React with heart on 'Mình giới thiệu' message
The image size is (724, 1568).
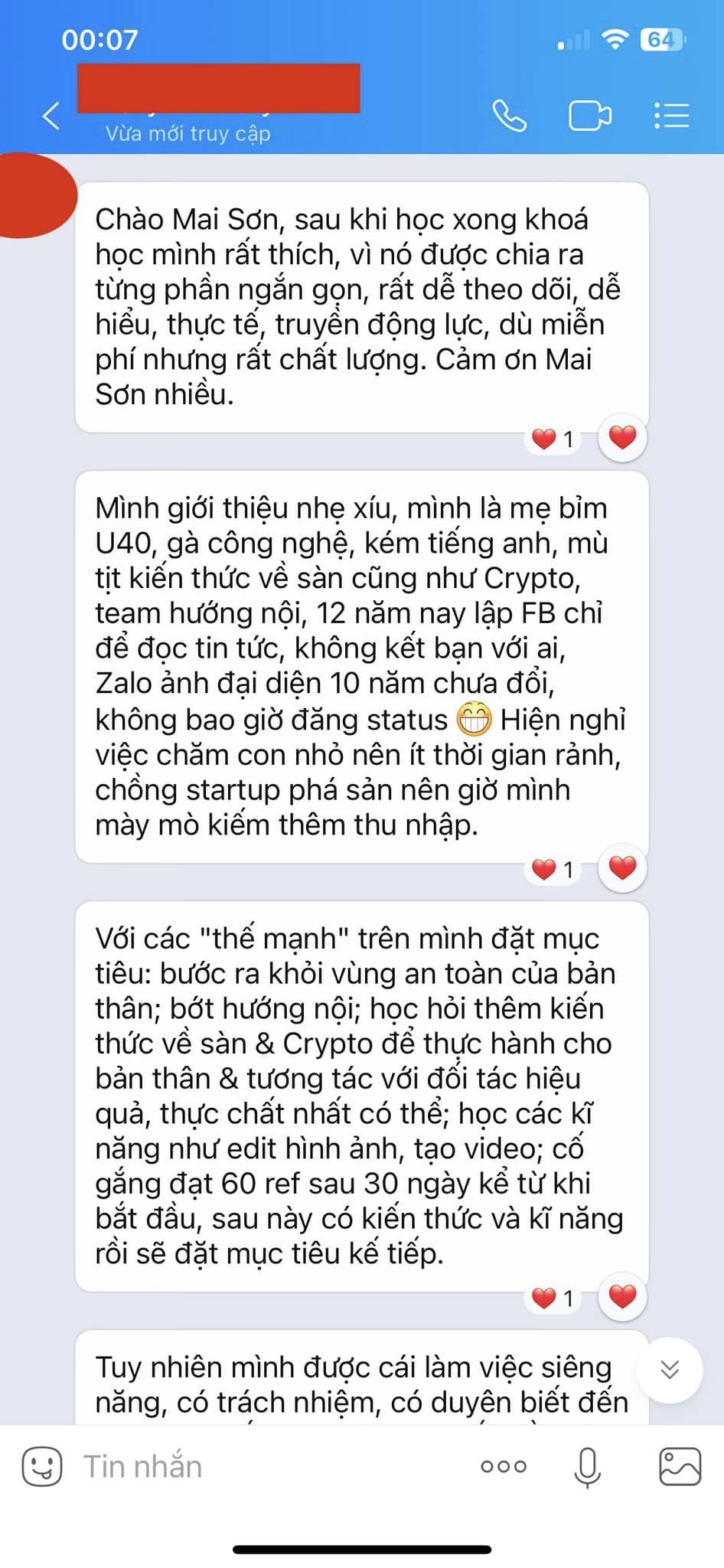(621, 868)
